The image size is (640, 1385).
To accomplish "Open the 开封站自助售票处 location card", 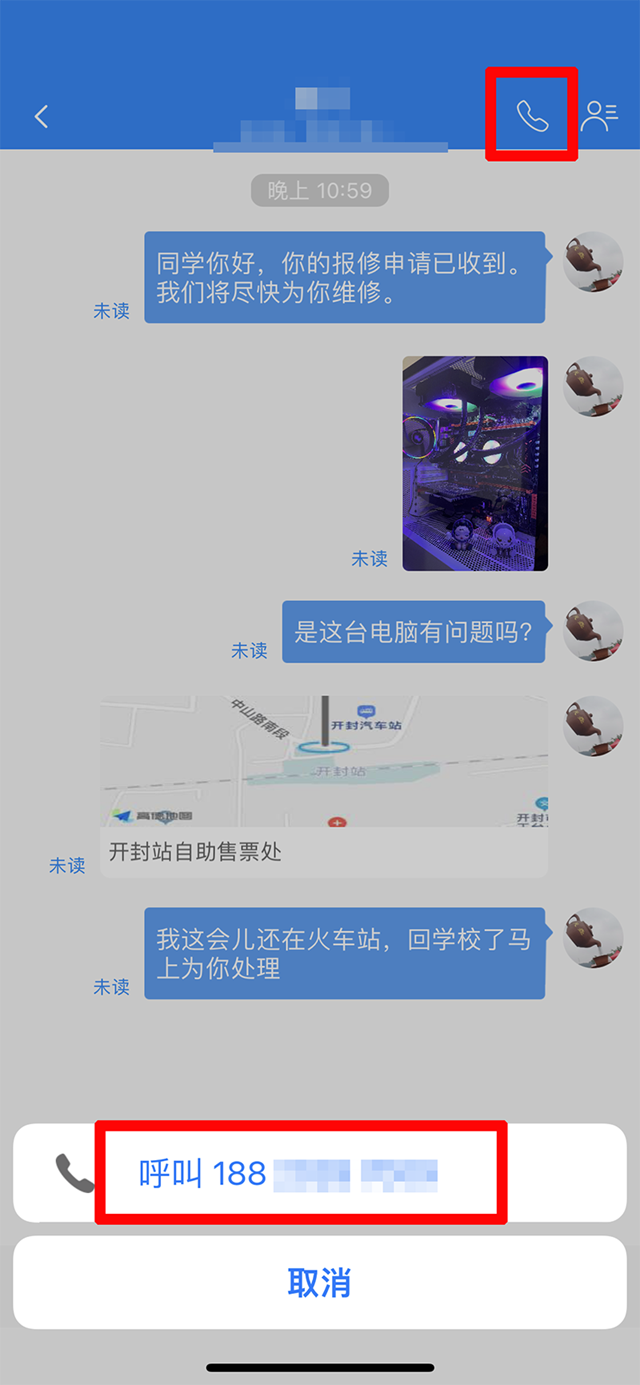I will point(323,787).
